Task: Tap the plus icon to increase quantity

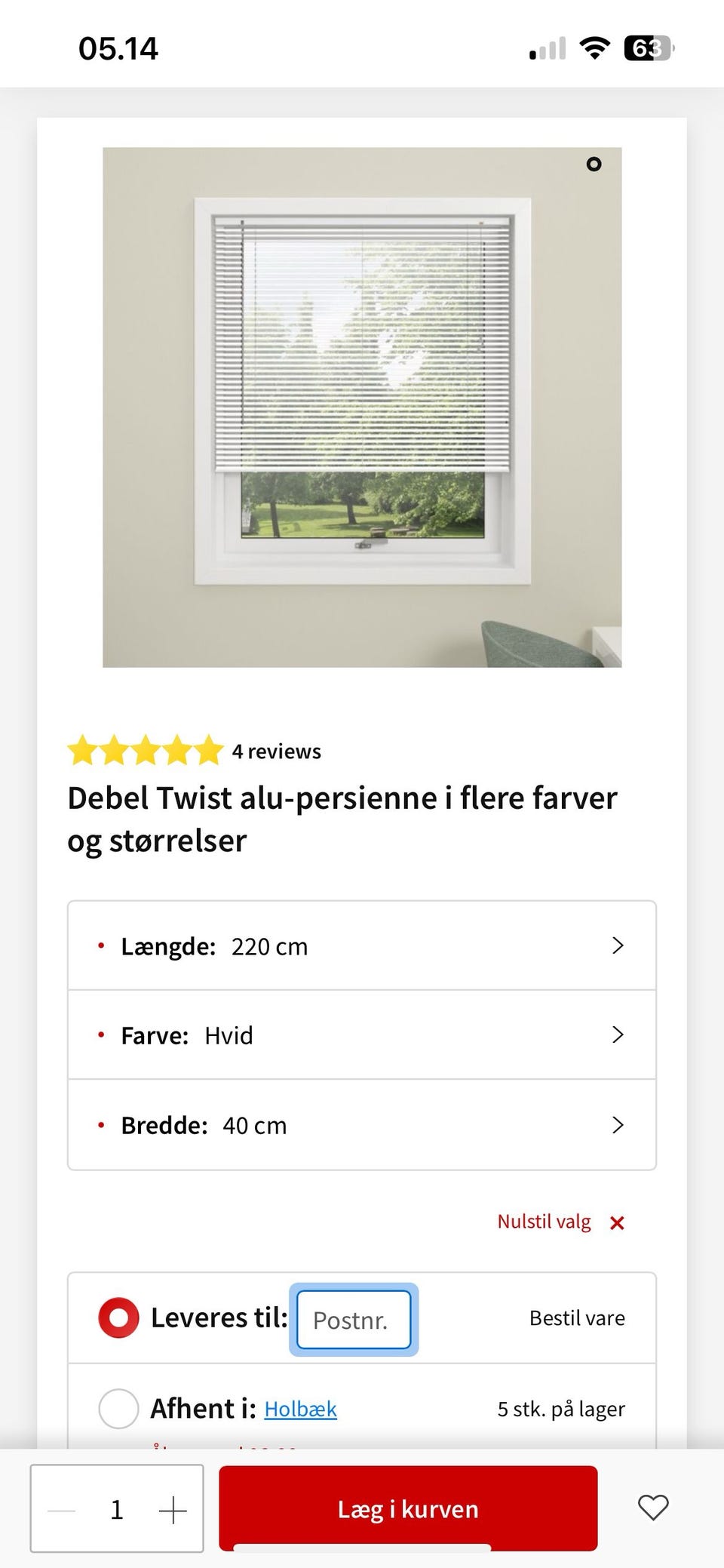Action: click(172, 1509)
